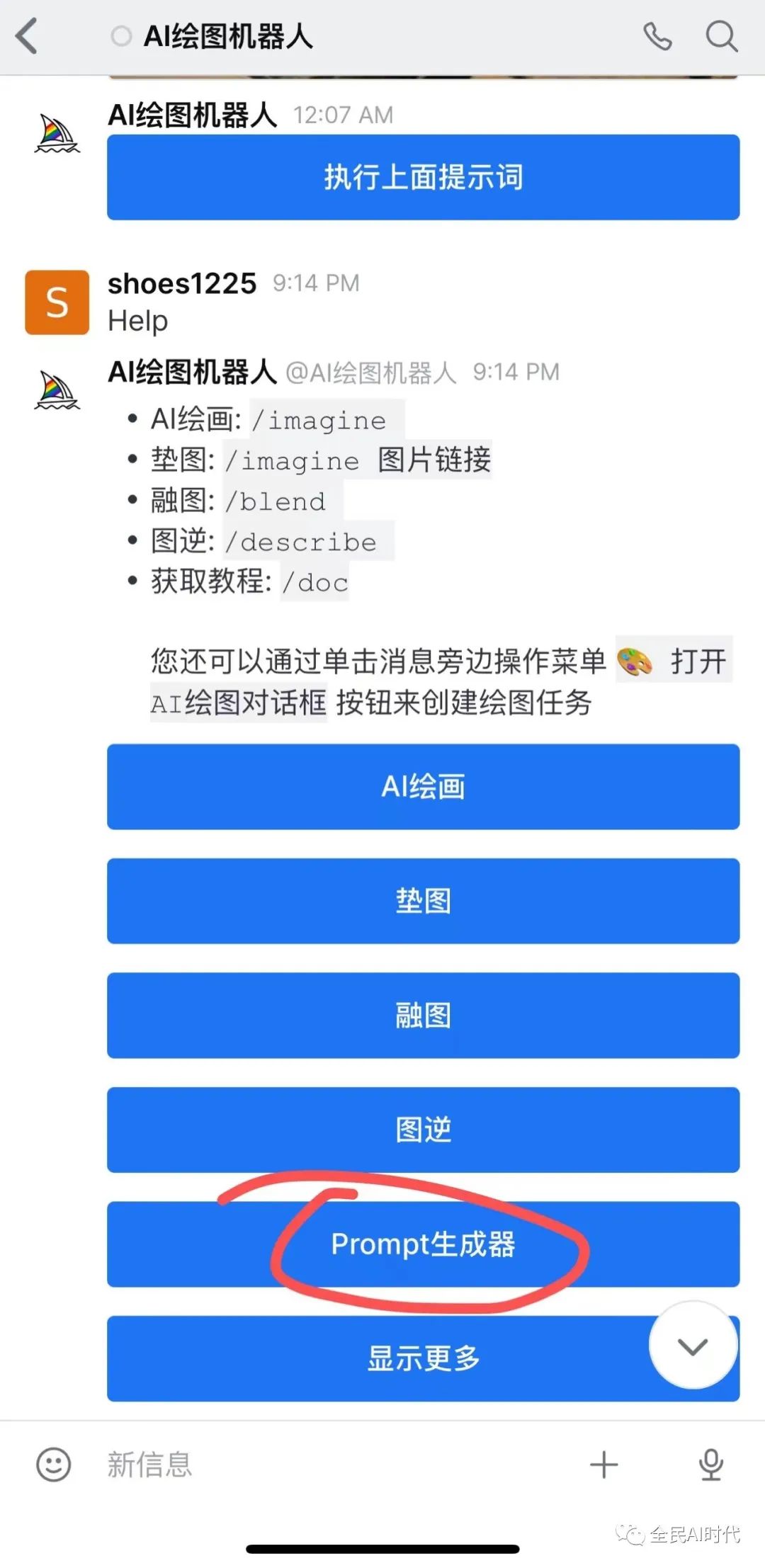
Task: Select the AI绘画 button
Action: [x=423, y=786]
